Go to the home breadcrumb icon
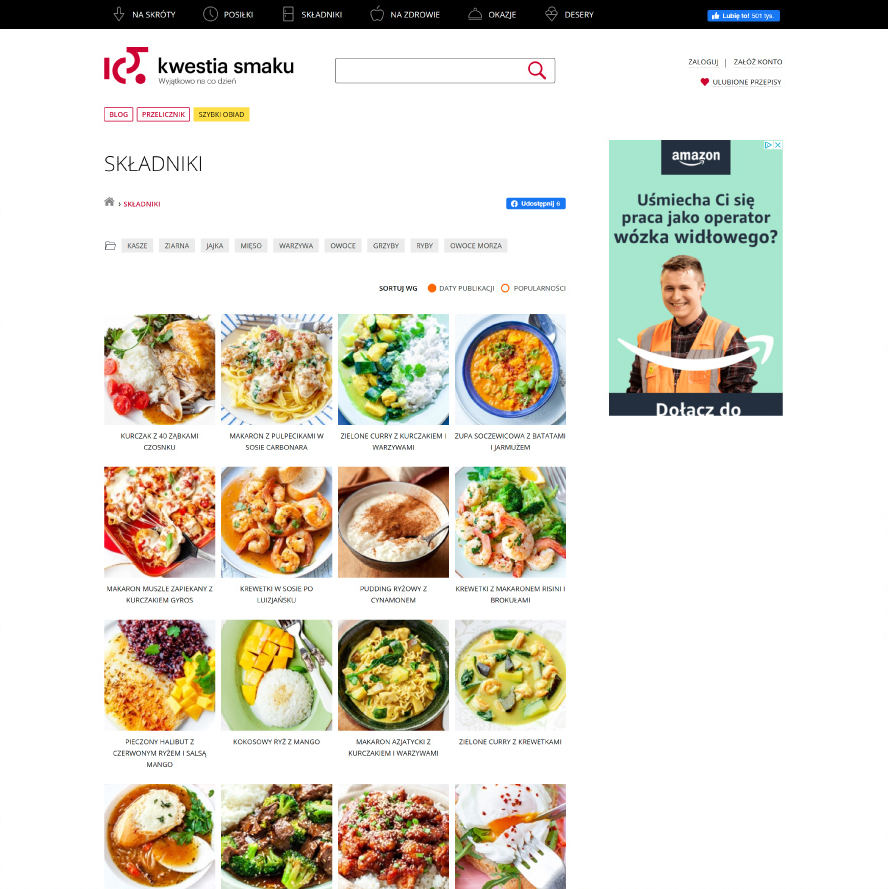888x889 pixels. 109,202
